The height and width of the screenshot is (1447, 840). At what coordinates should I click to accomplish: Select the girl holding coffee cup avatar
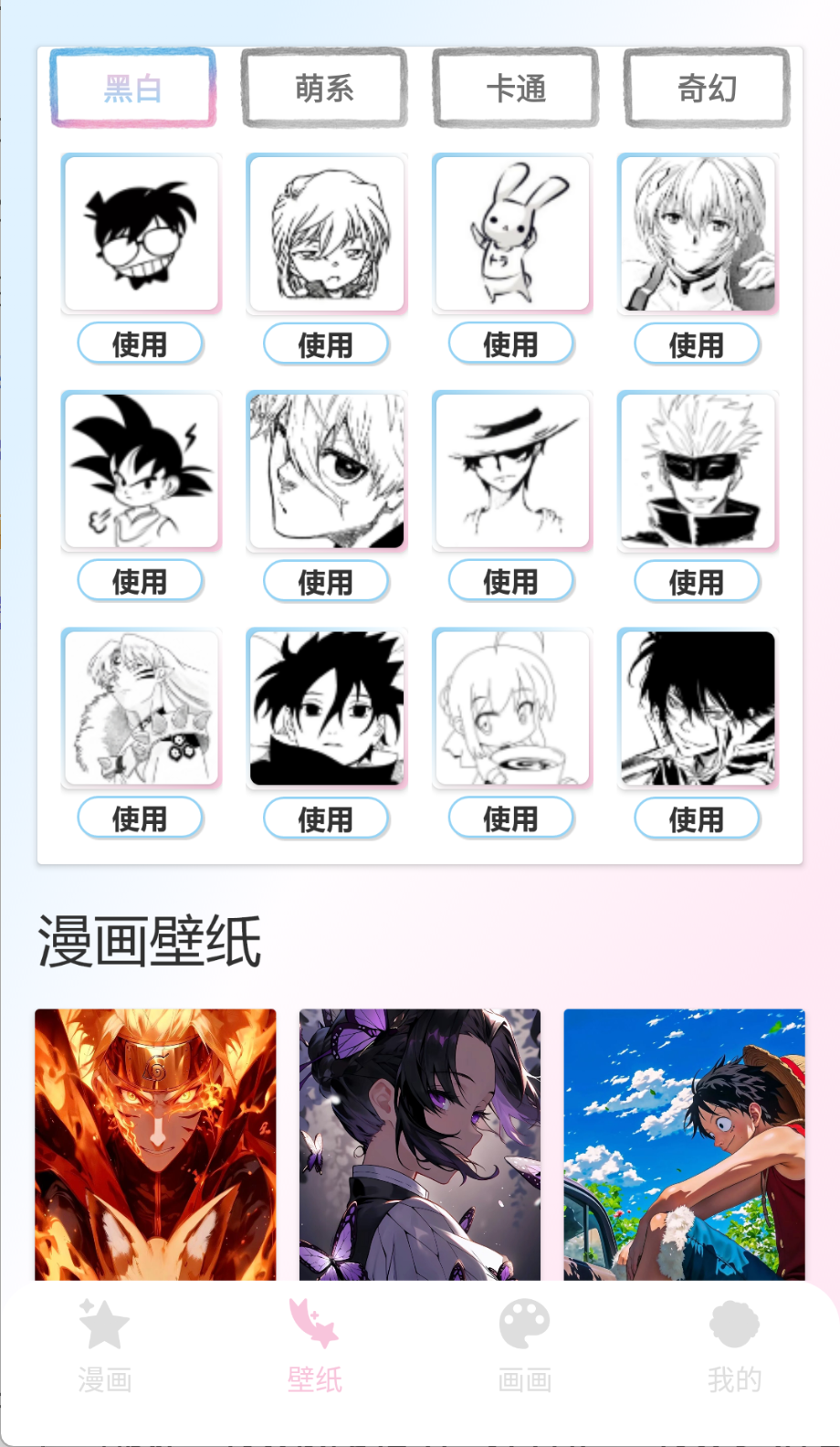click(511, 708)
